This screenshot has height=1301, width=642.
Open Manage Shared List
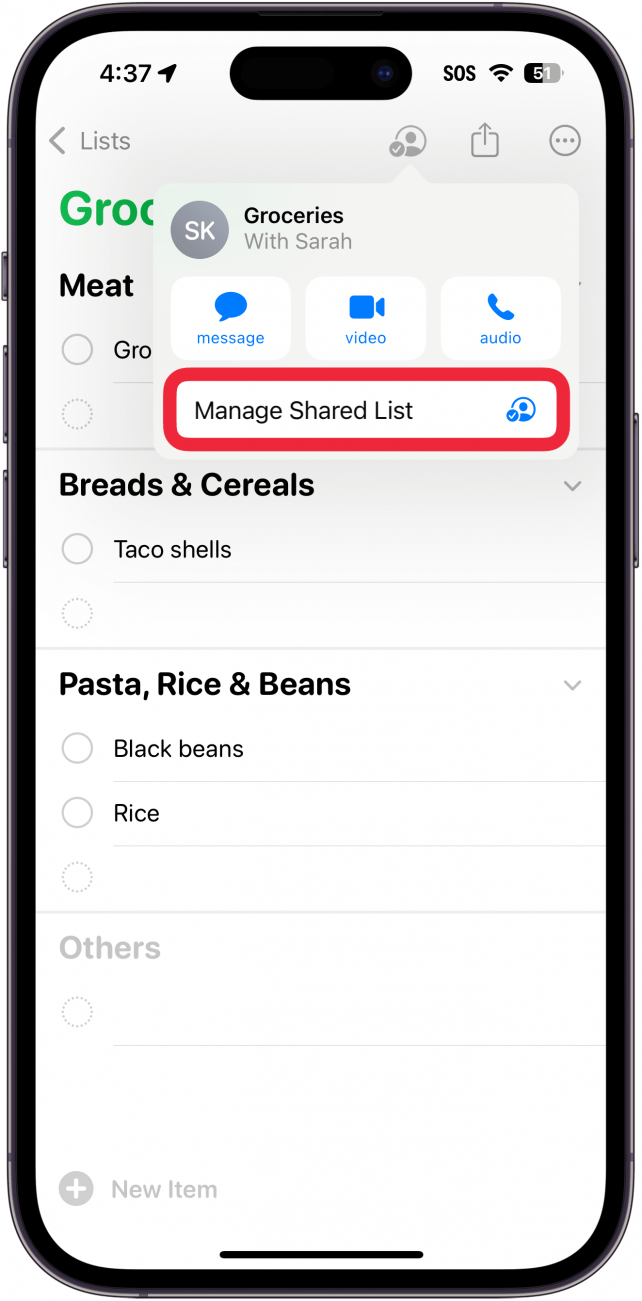(366, 410)
